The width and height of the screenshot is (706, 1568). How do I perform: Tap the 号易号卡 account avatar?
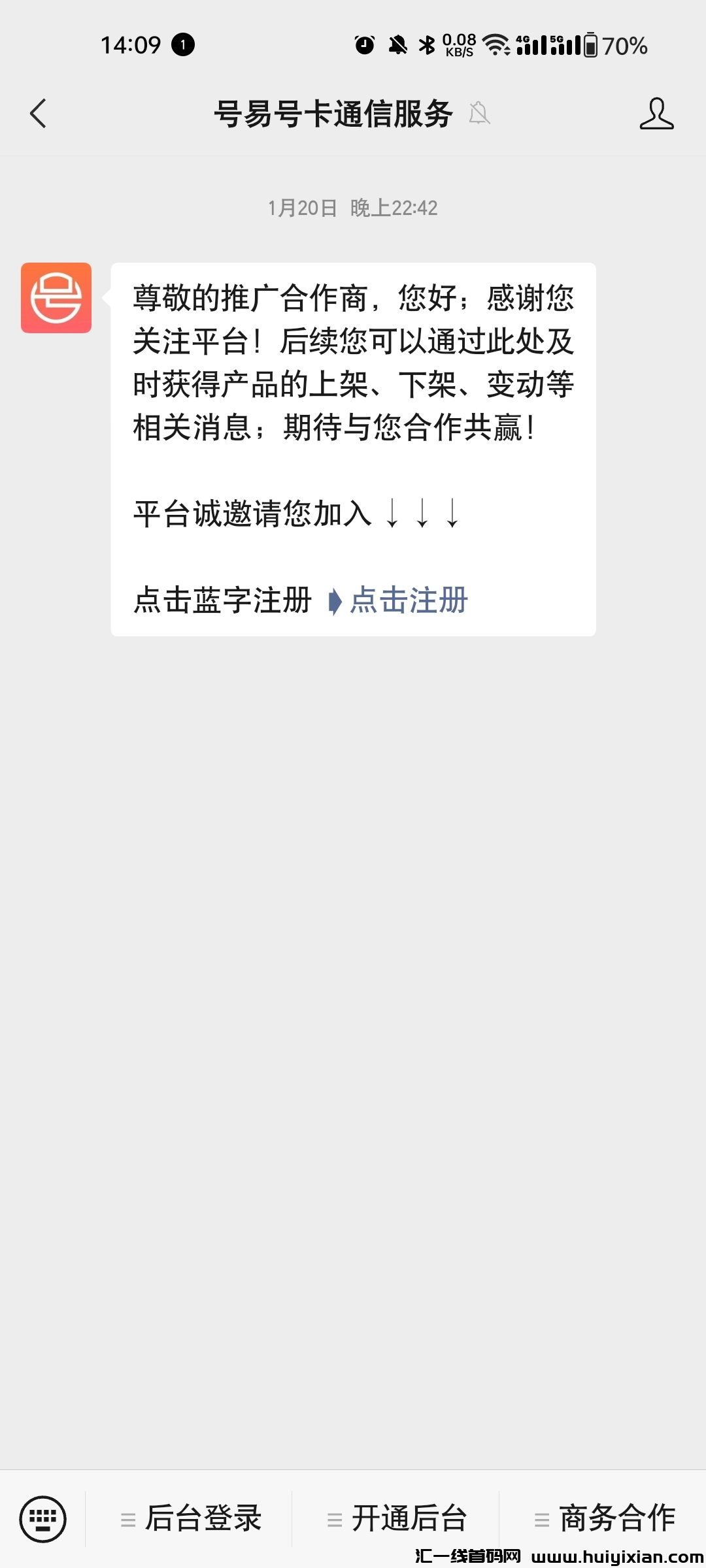click(56, 298)
